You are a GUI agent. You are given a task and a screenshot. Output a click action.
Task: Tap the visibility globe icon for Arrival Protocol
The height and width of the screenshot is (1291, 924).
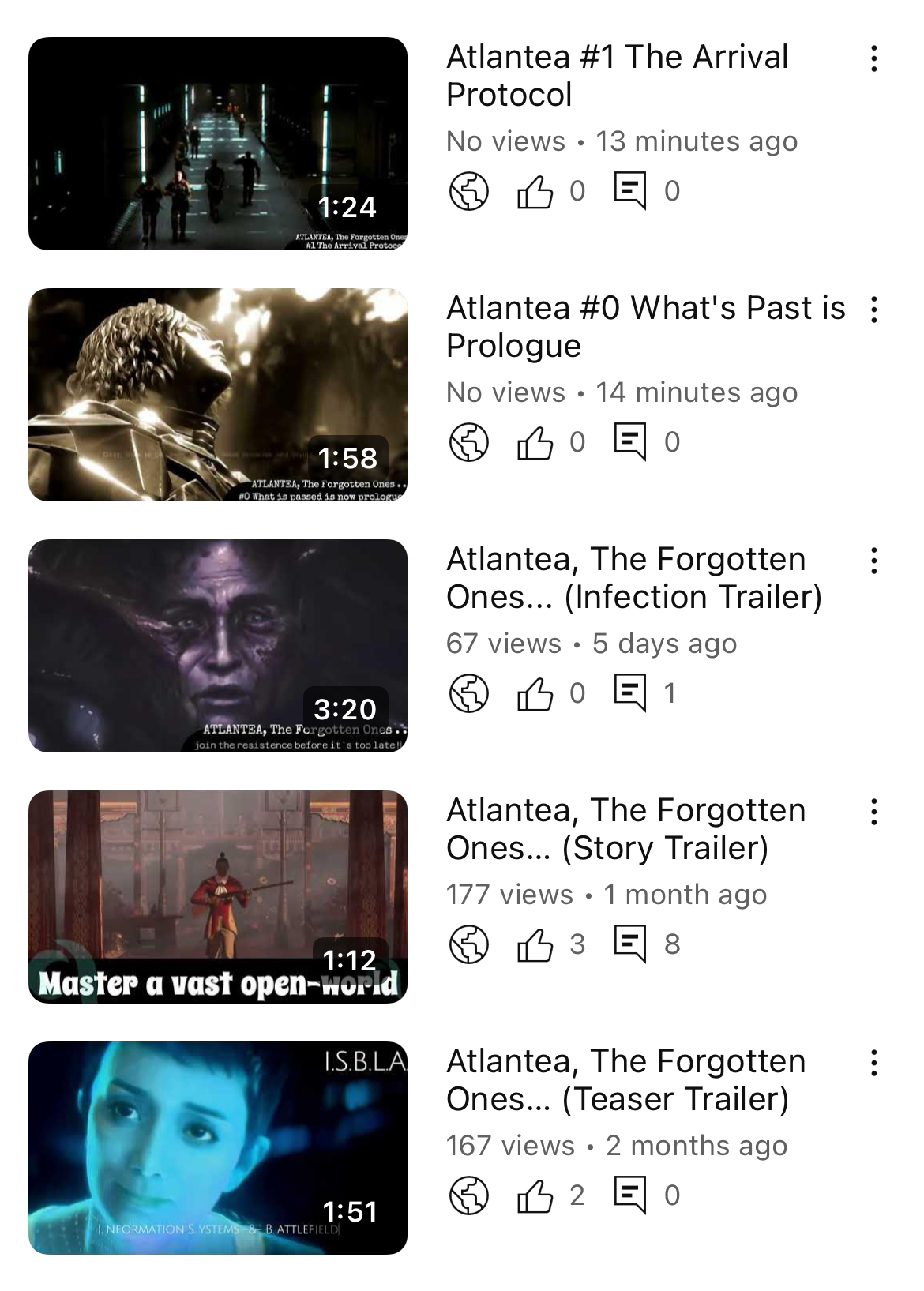tap(469, 191)
